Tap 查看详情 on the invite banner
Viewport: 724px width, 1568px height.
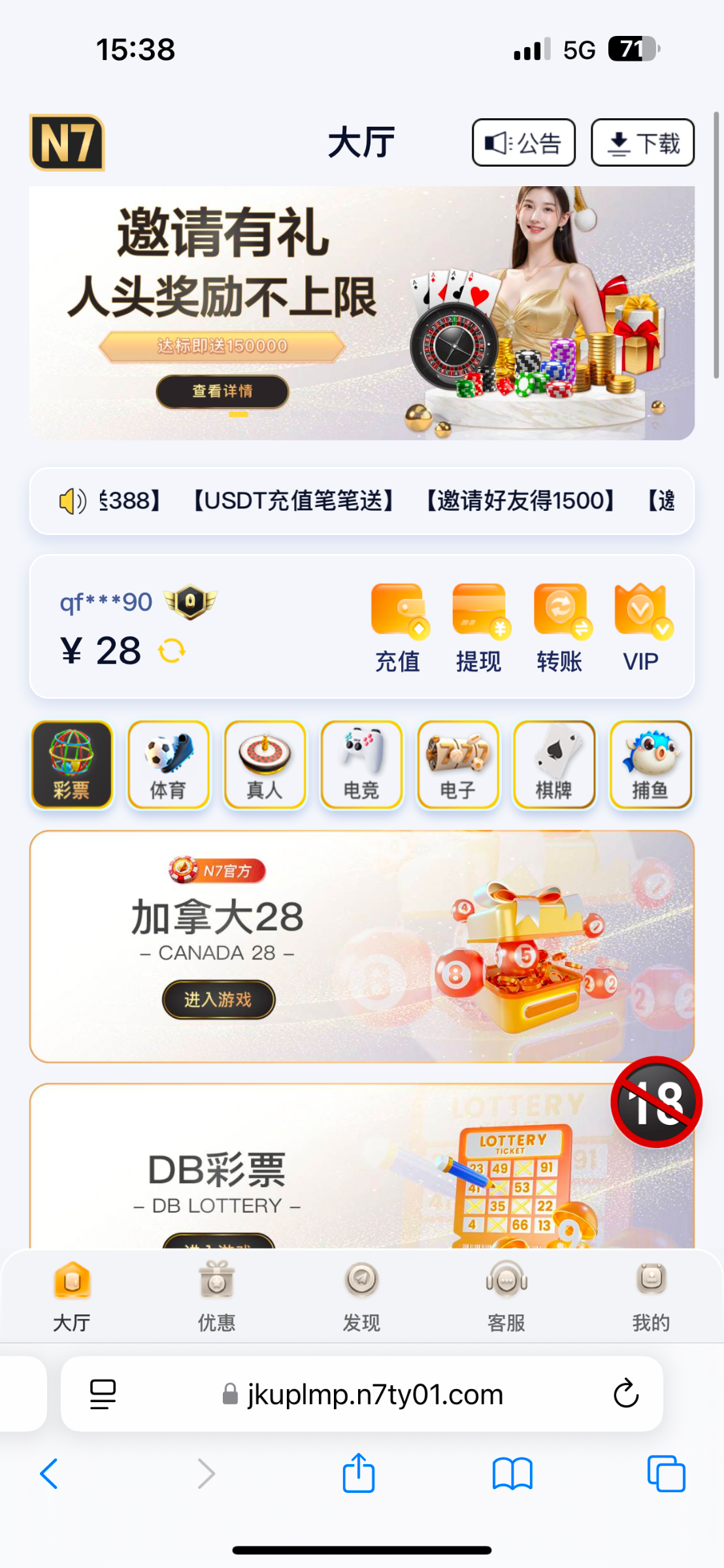pyautogui.click(x=222, y=391)
